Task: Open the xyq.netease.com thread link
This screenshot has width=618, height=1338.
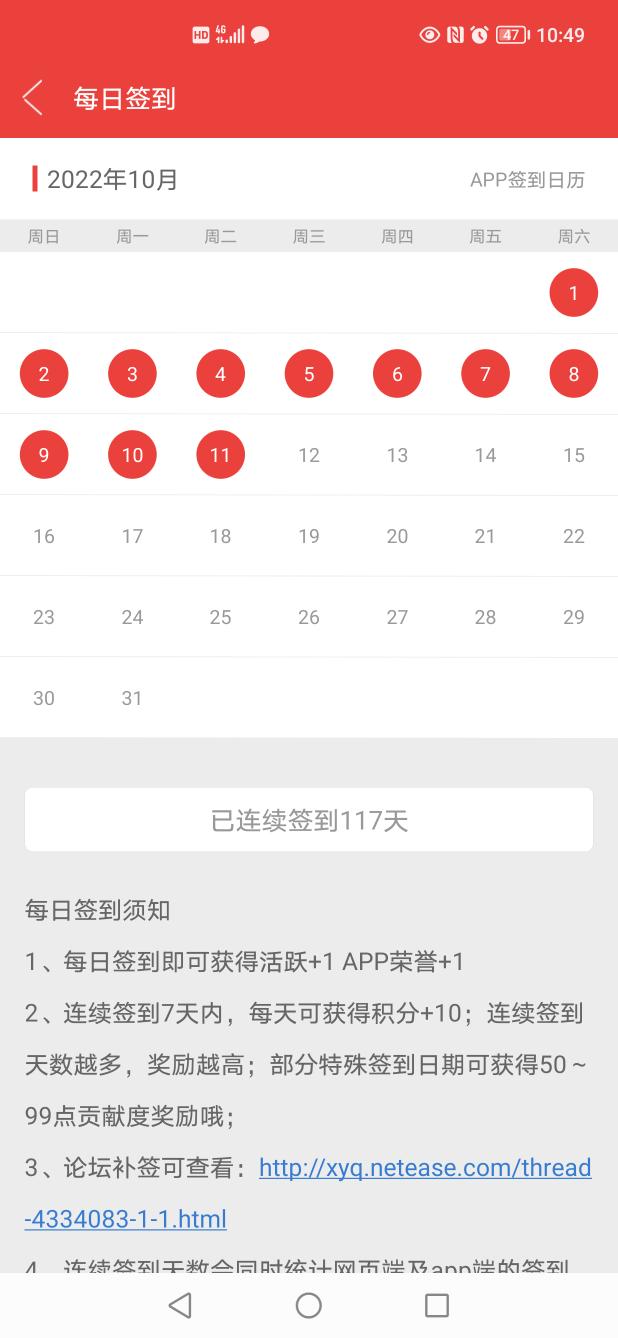Action: [x=425, y=1167]
